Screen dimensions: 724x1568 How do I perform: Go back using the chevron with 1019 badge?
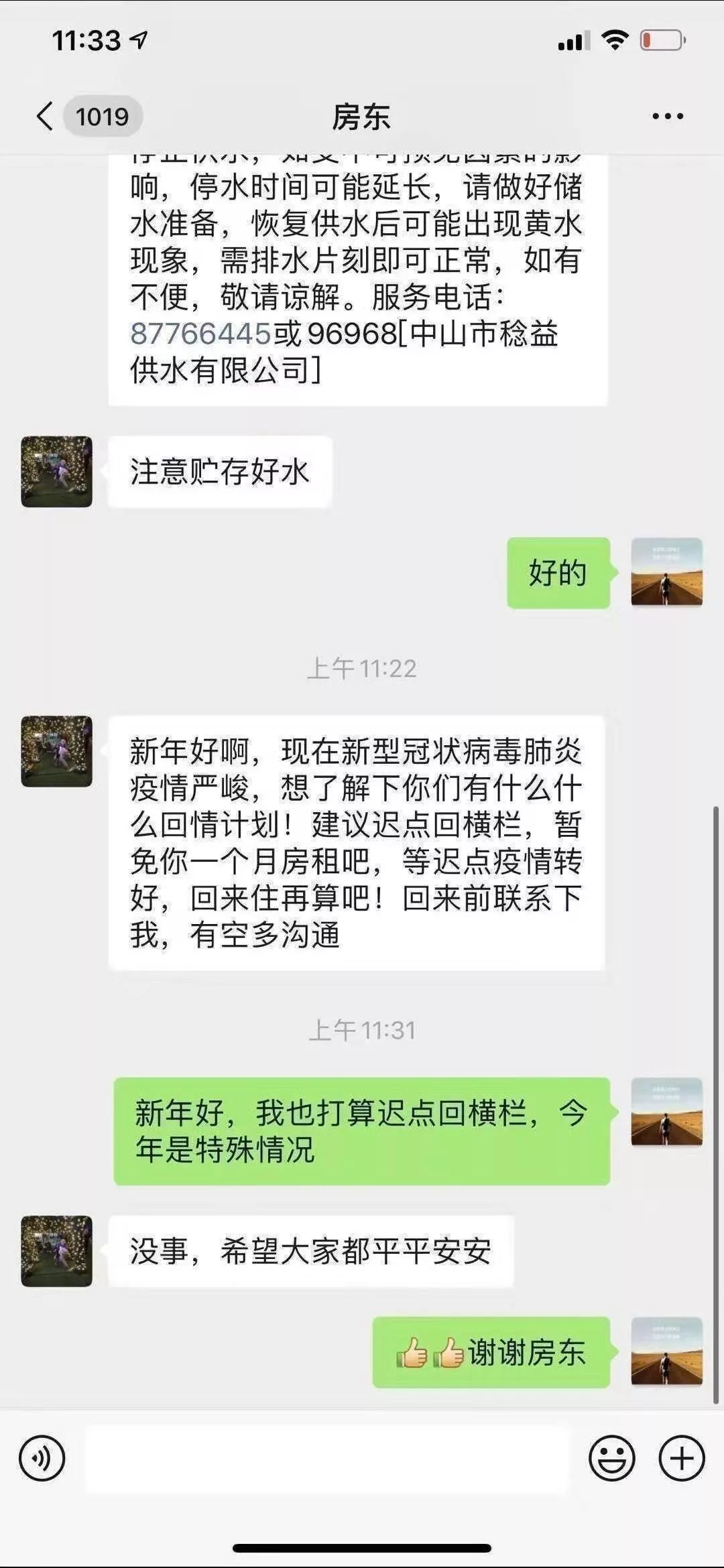tap(44, 115)
